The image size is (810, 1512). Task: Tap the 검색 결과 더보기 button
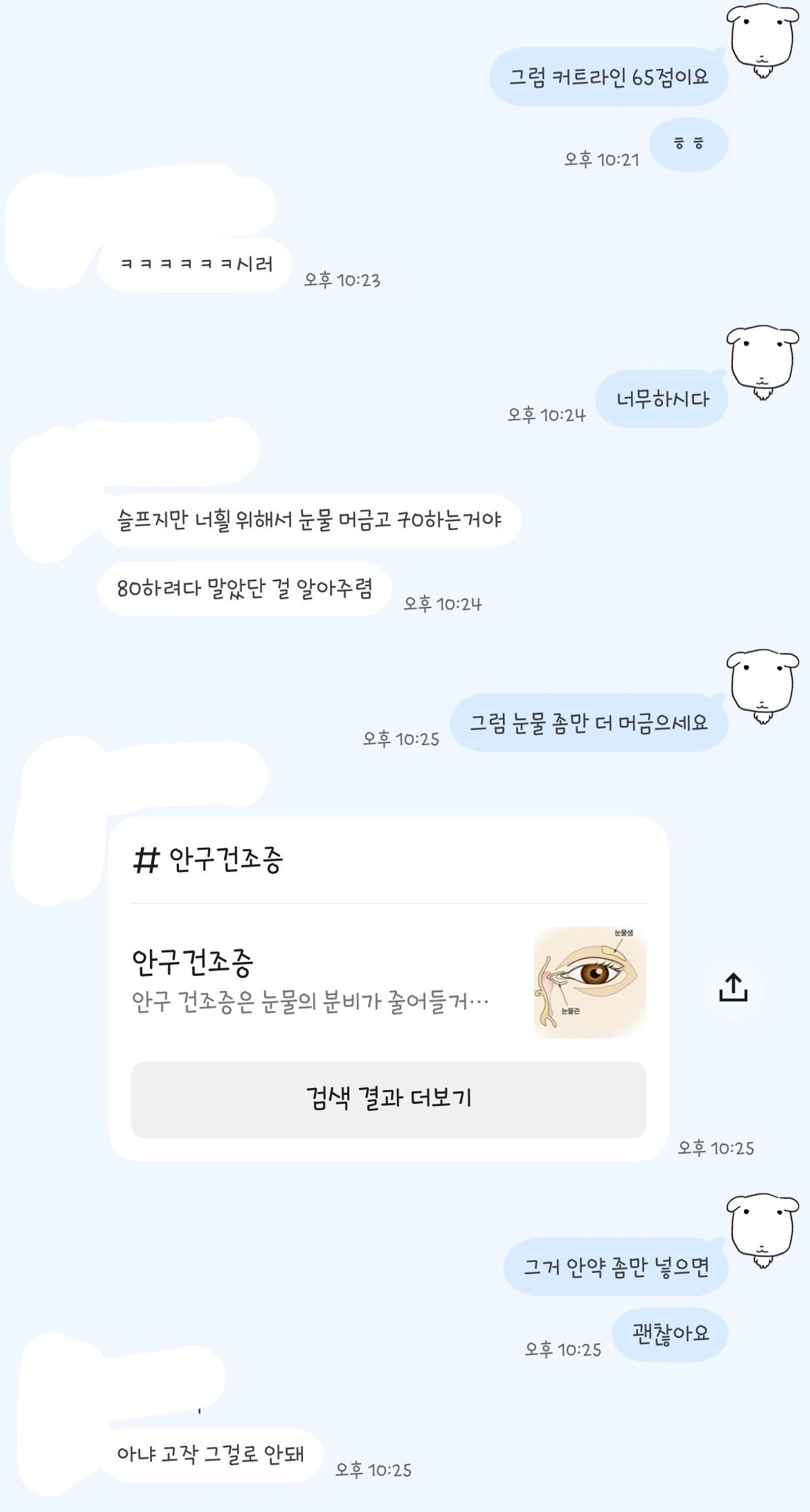coord(388,1100)
